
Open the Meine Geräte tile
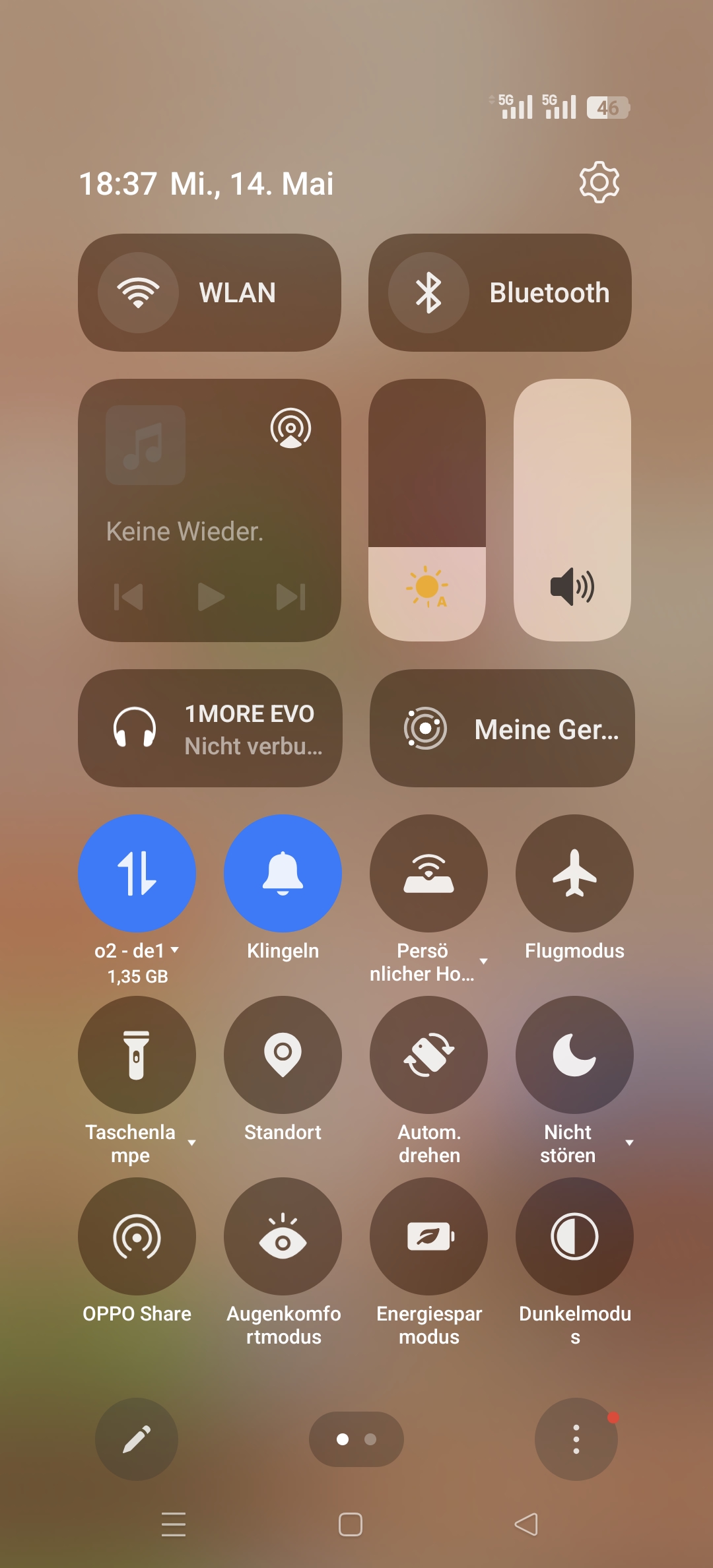[502, 729]
